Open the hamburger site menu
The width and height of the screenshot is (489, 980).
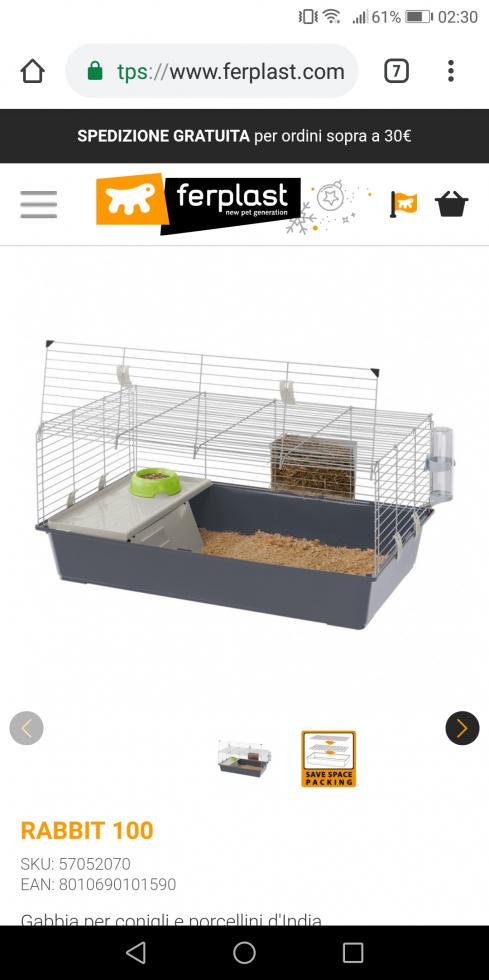click(x=39, y=204)
